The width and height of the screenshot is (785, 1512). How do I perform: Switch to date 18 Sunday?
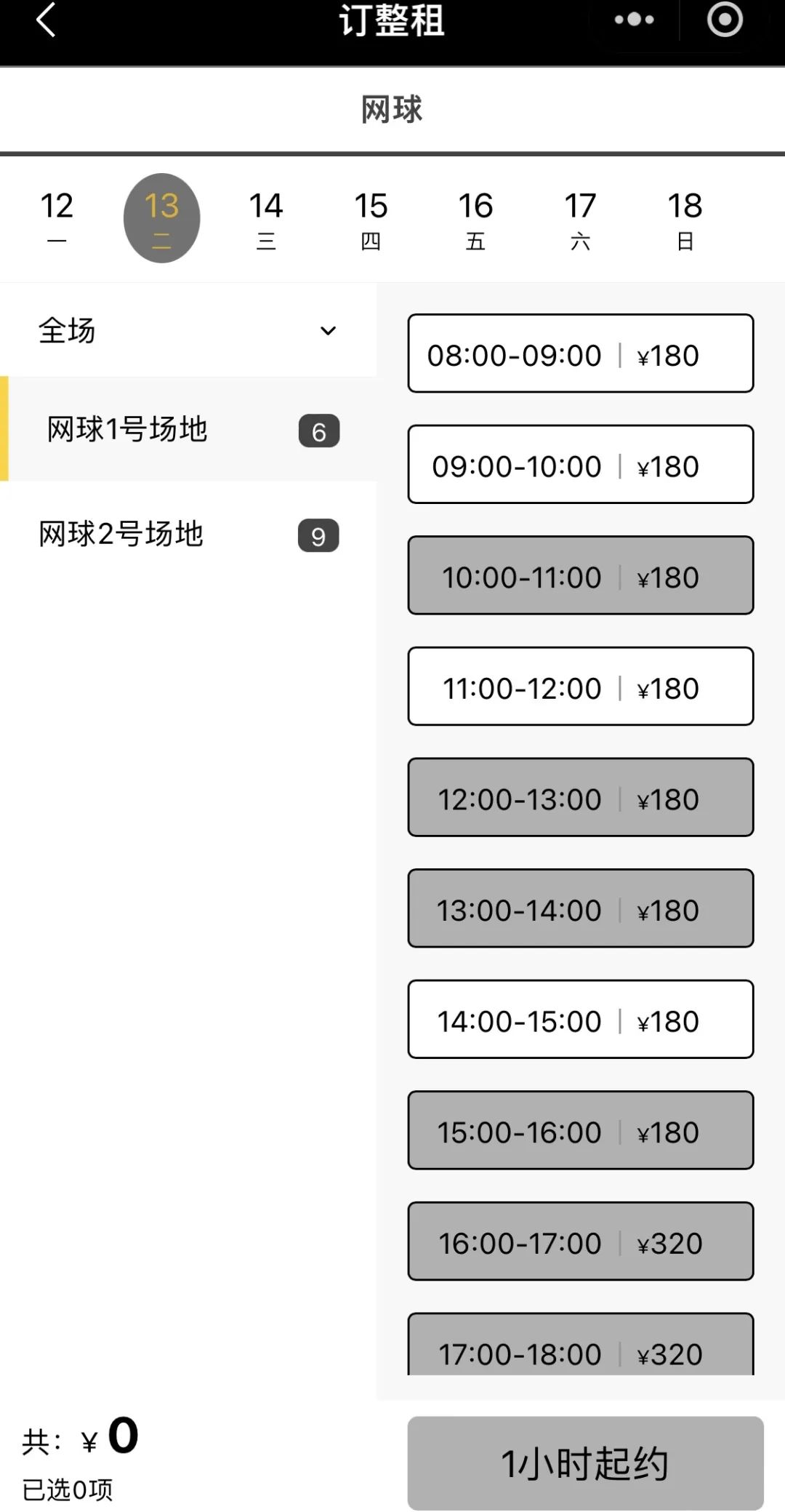pyautogui.click(x=685, y=218)
